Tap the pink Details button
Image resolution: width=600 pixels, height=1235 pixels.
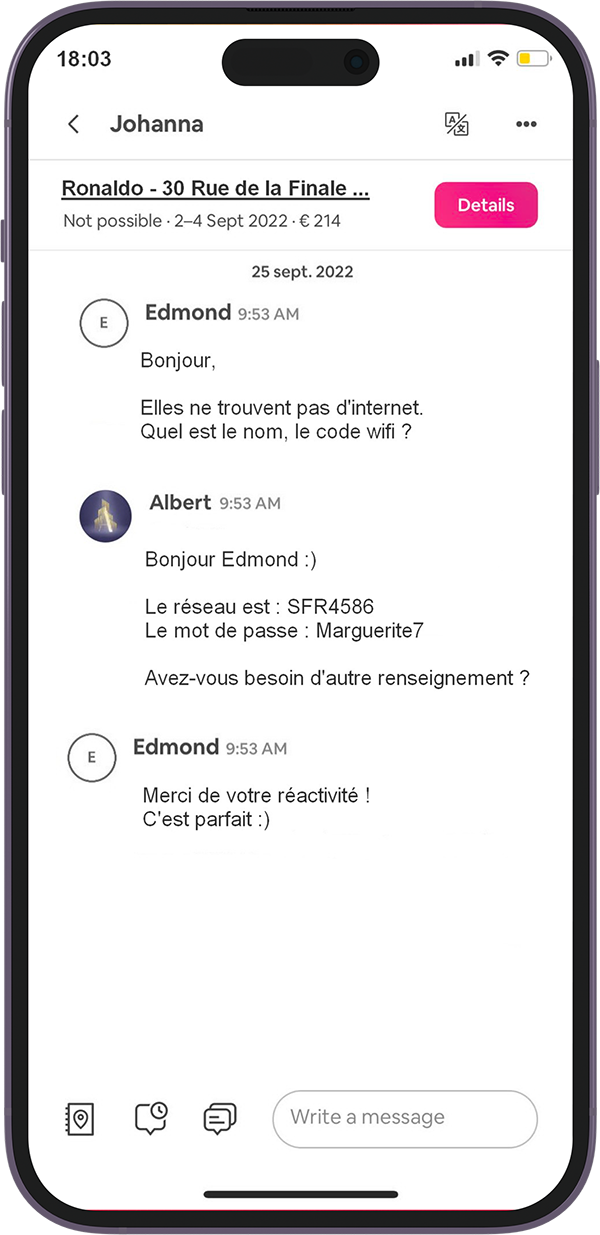coord(486,205)
